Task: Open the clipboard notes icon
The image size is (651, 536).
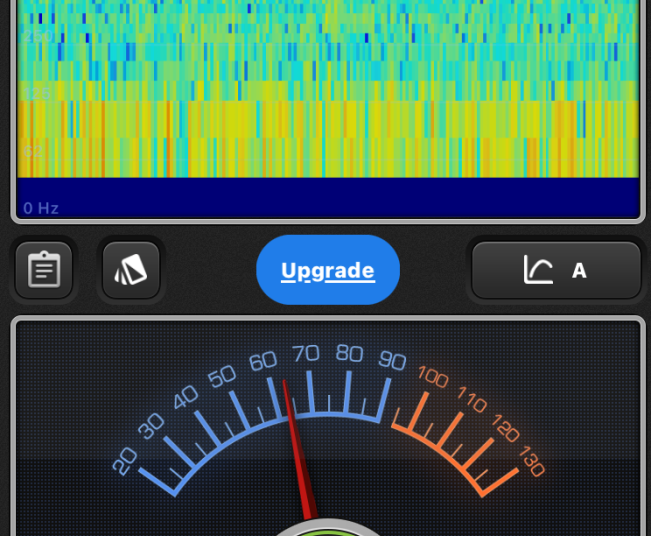Action: [44, 270]
